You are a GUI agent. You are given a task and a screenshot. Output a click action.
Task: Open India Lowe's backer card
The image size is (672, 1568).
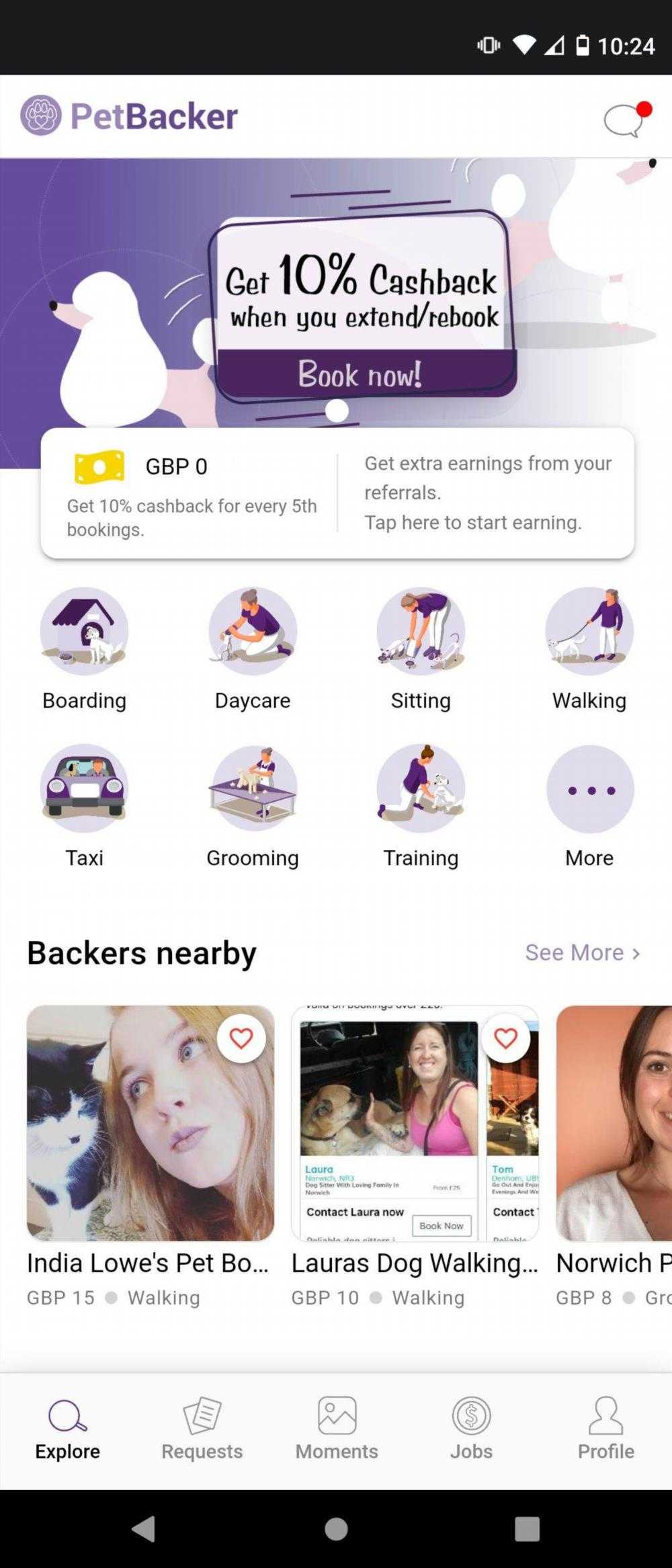(x=150, y=1143)
